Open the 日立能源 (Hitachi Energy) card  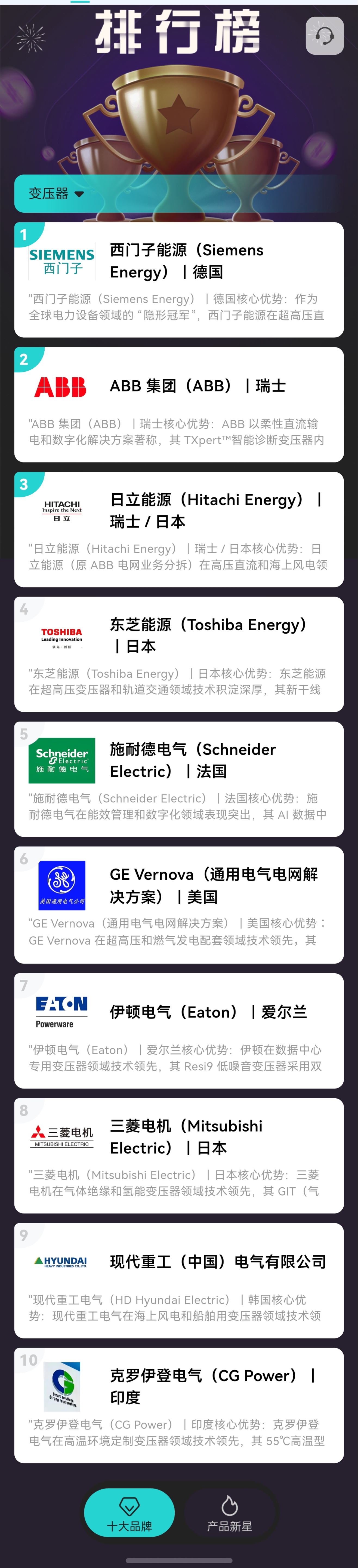tap(179, 529)
